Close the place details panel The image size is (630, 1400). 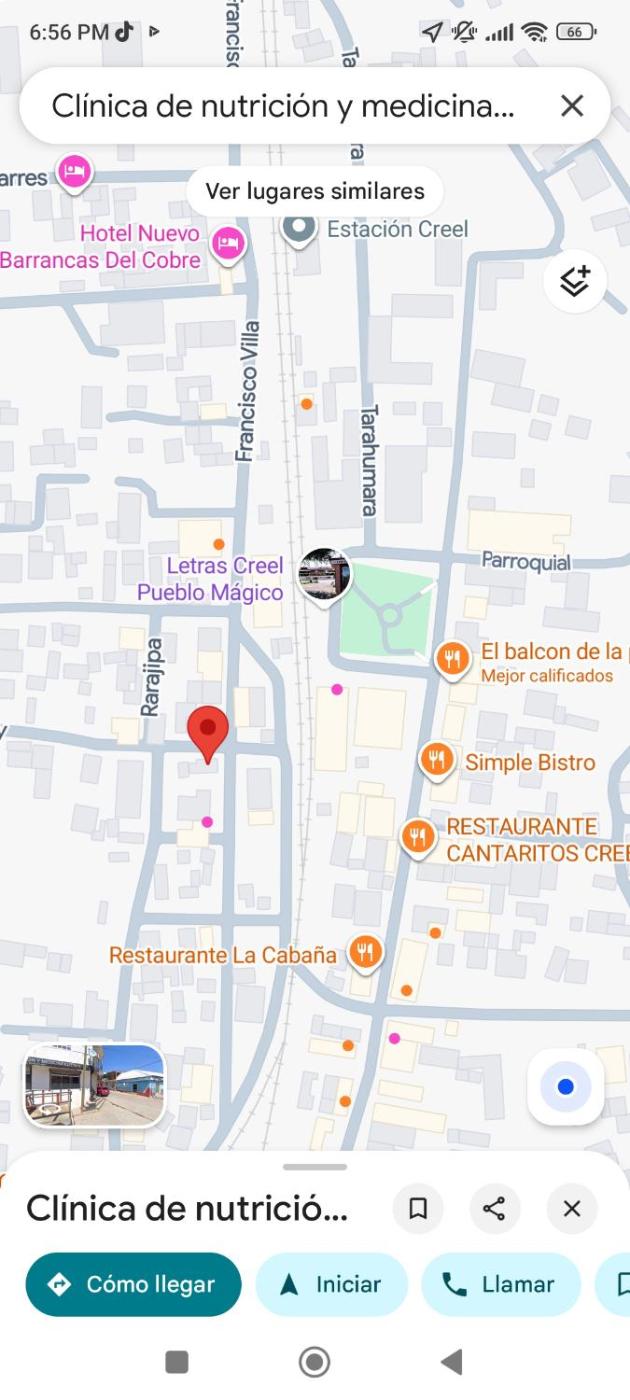click(572, 1209)
